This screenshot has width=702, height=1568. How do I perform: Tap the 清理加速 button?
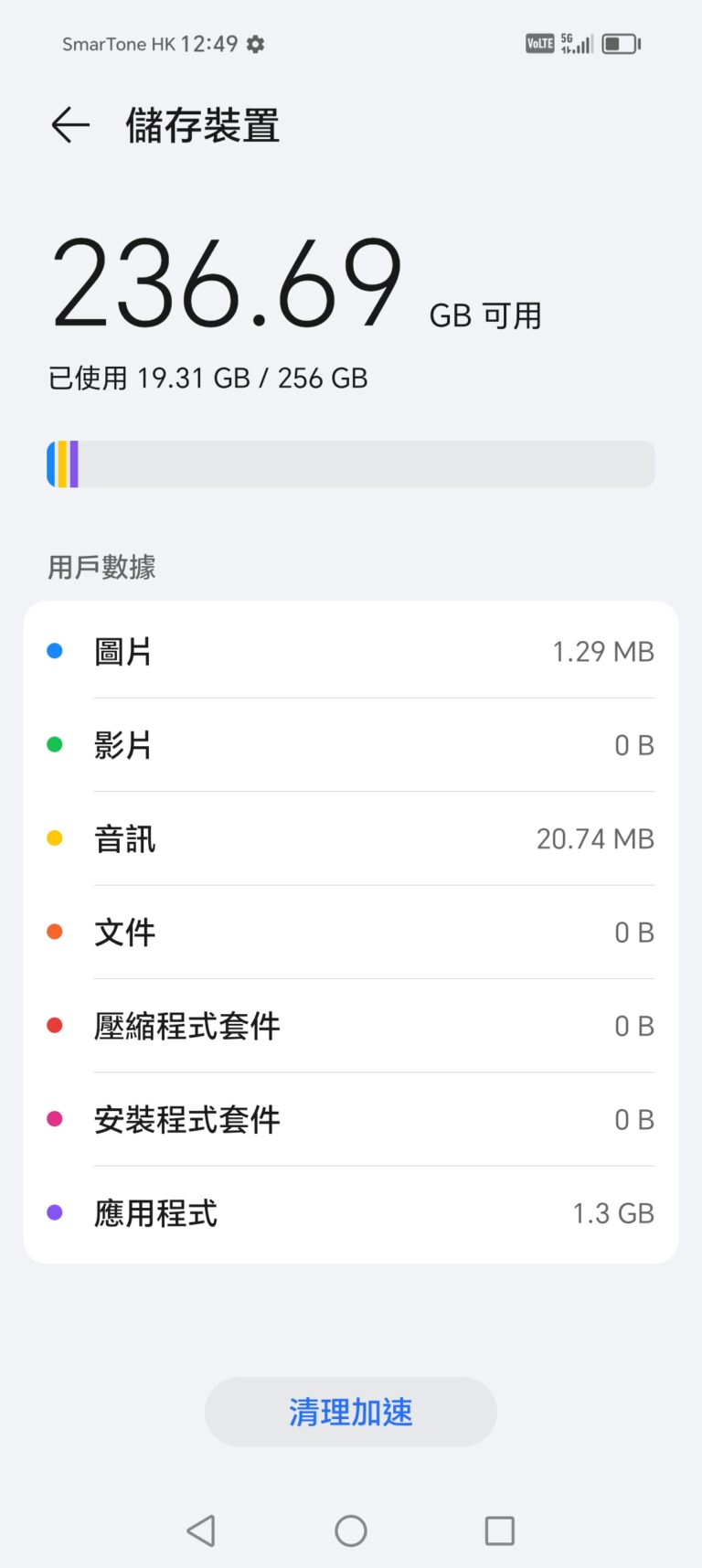pyautogui.click(x=351, y=1412)
